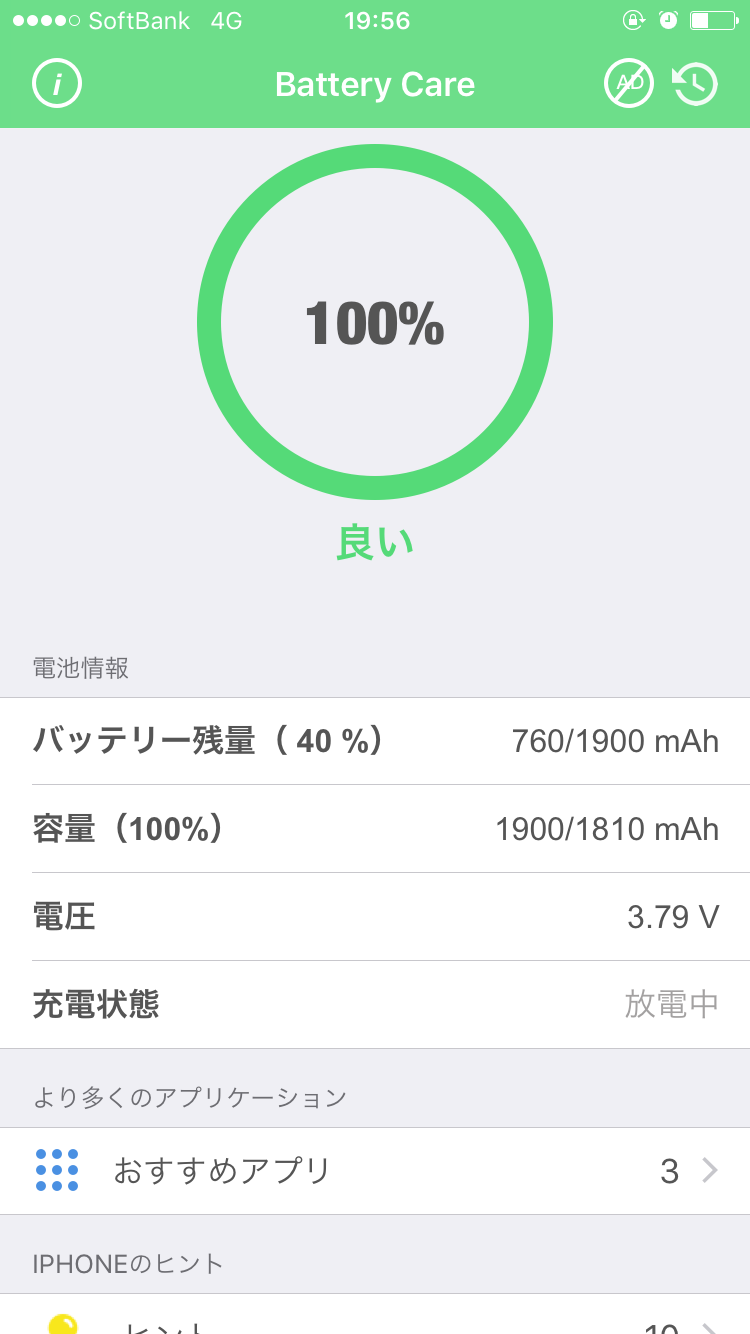This screenshot has width=750, height=1334.
Task: Open the info icon in the header
Action: click(57, 84)
